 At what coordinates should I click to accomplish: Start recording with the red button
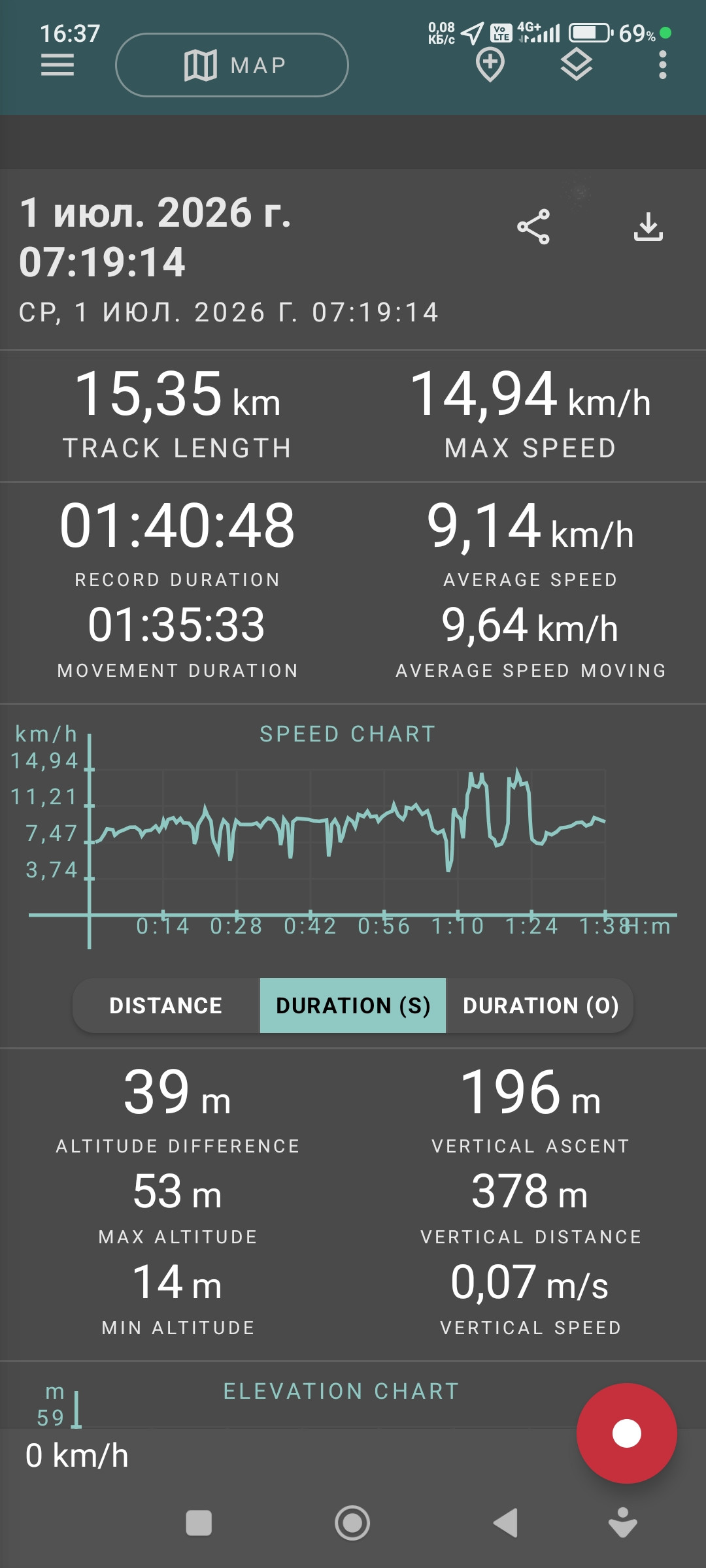(627, 1433)
